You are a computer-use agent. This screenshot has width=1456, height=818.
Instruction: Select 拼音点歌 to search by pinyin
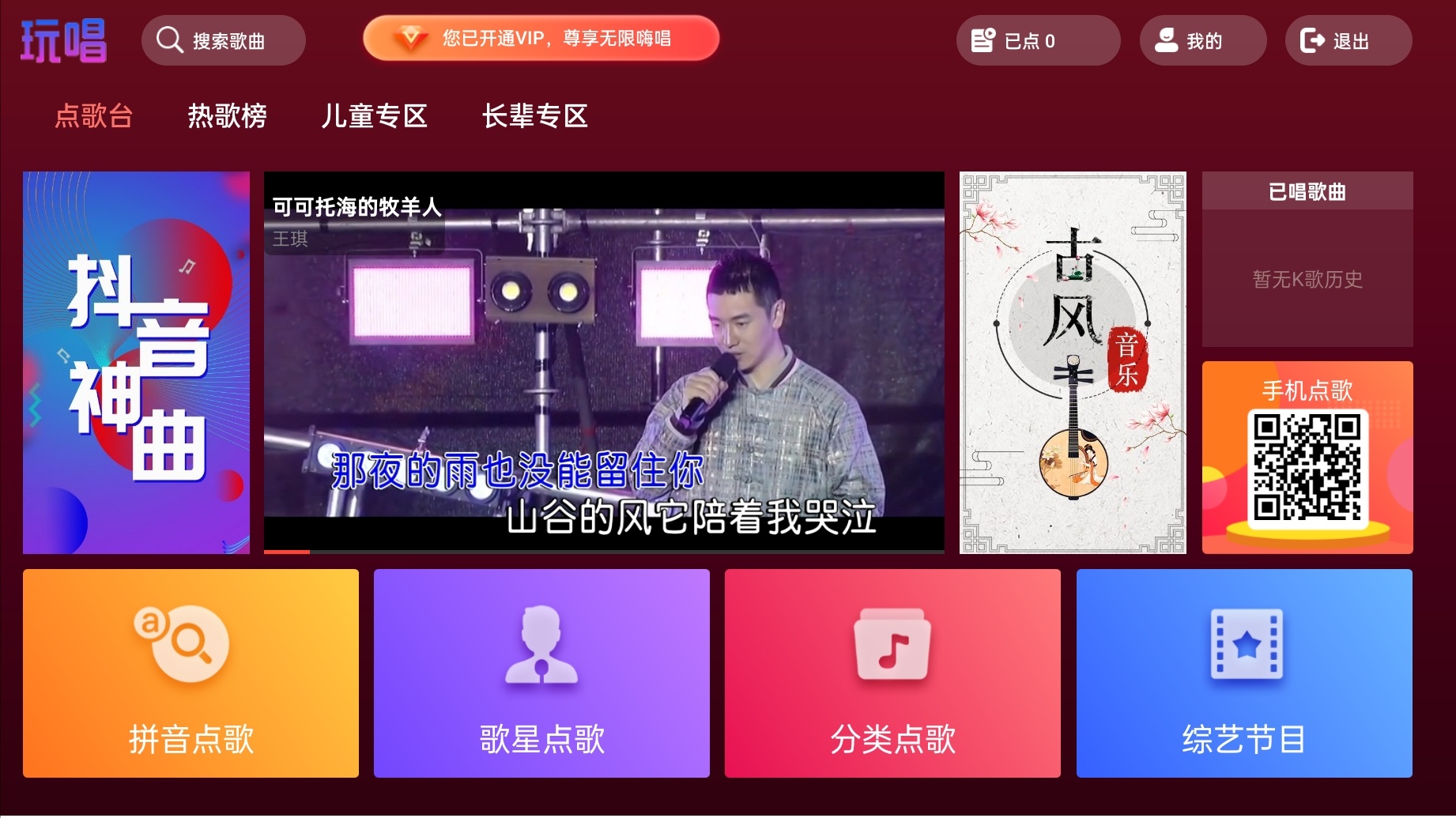coord(190,673)
